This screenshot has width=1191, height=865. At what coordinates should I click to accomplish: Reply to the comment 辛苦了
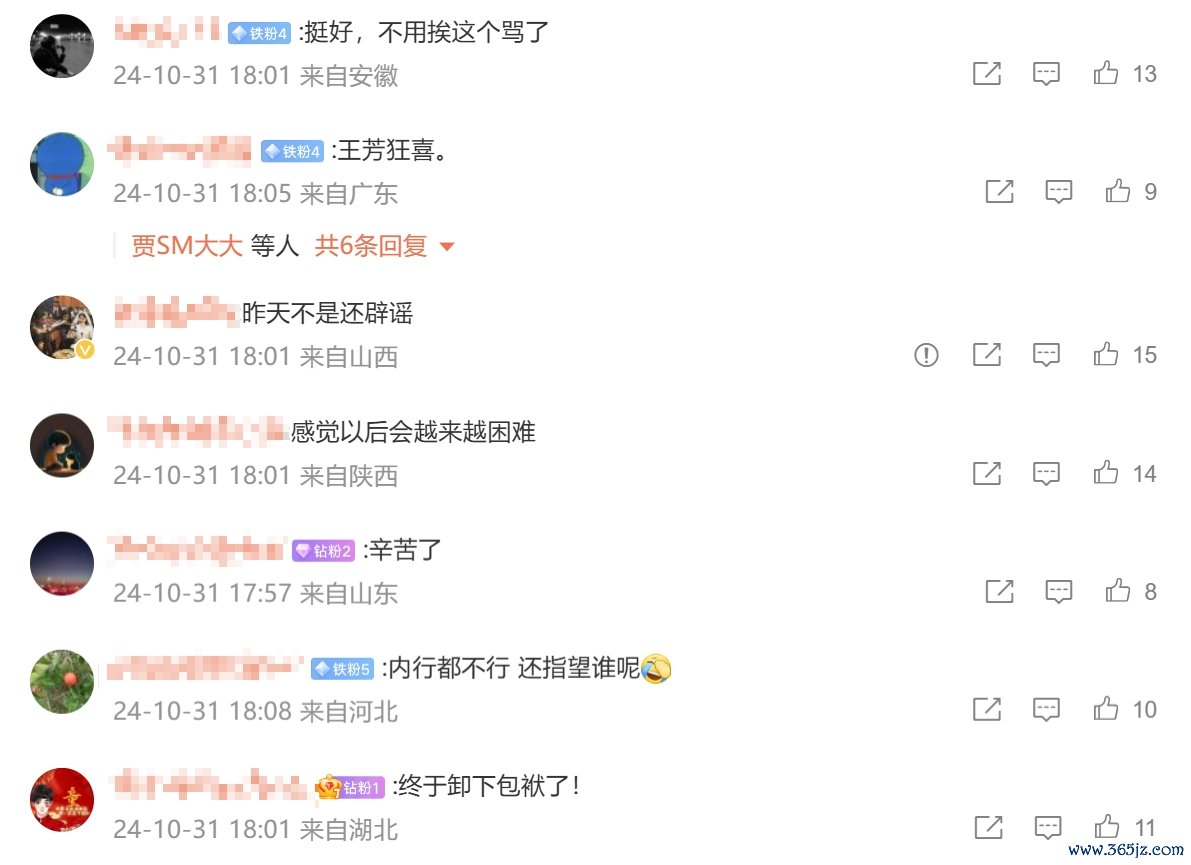(1059, 591)
